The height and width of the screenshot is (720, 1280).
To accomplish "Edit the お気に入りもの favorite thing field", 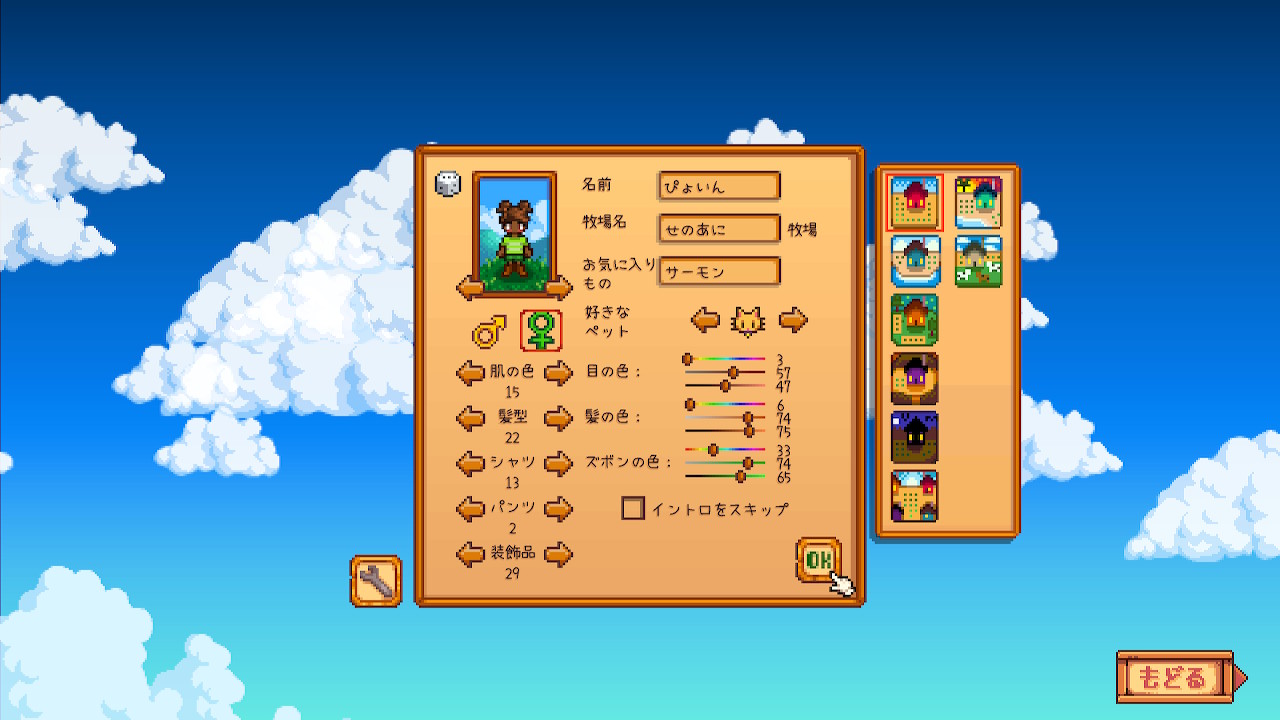I will coord(719,271).
